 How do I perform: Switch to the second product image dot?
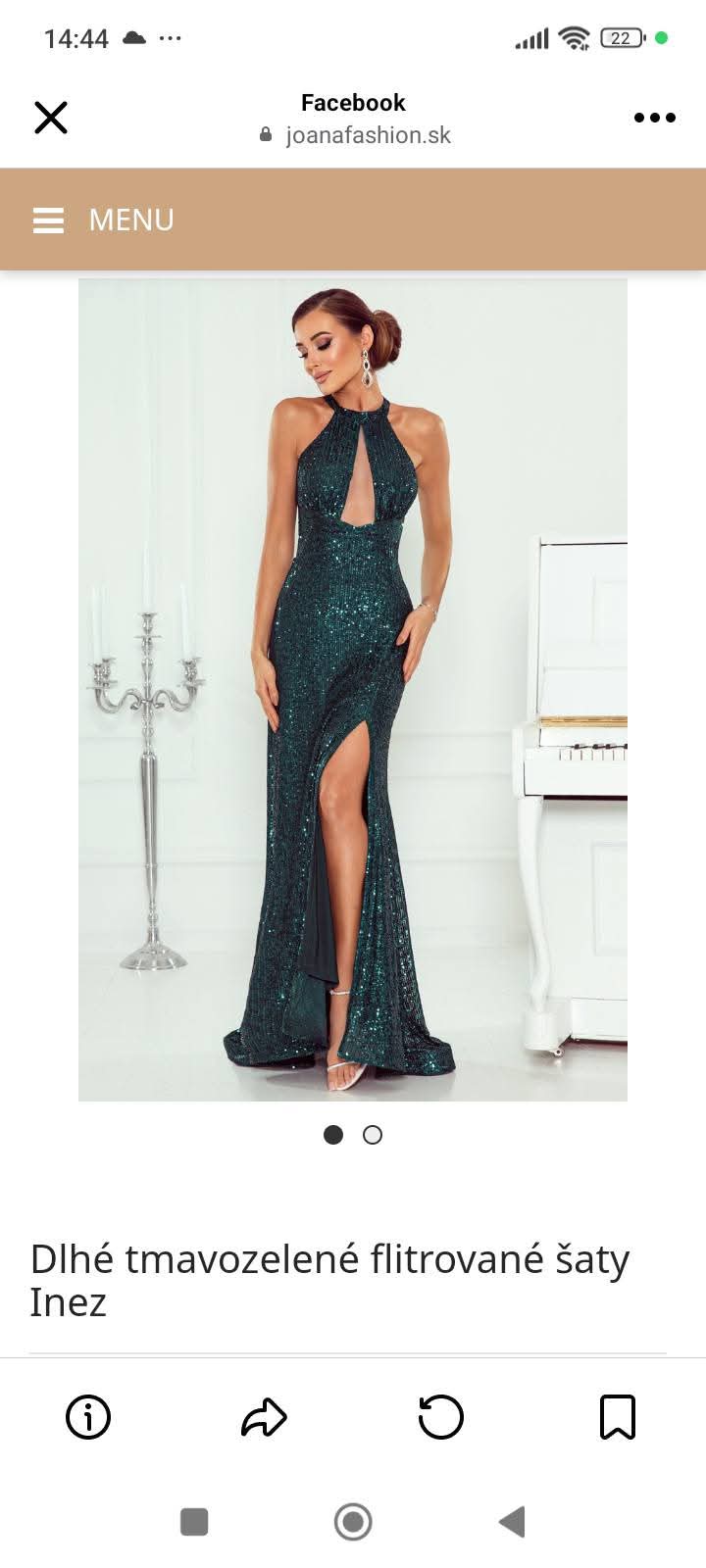pyautogui.click(x=373, y=1135)
